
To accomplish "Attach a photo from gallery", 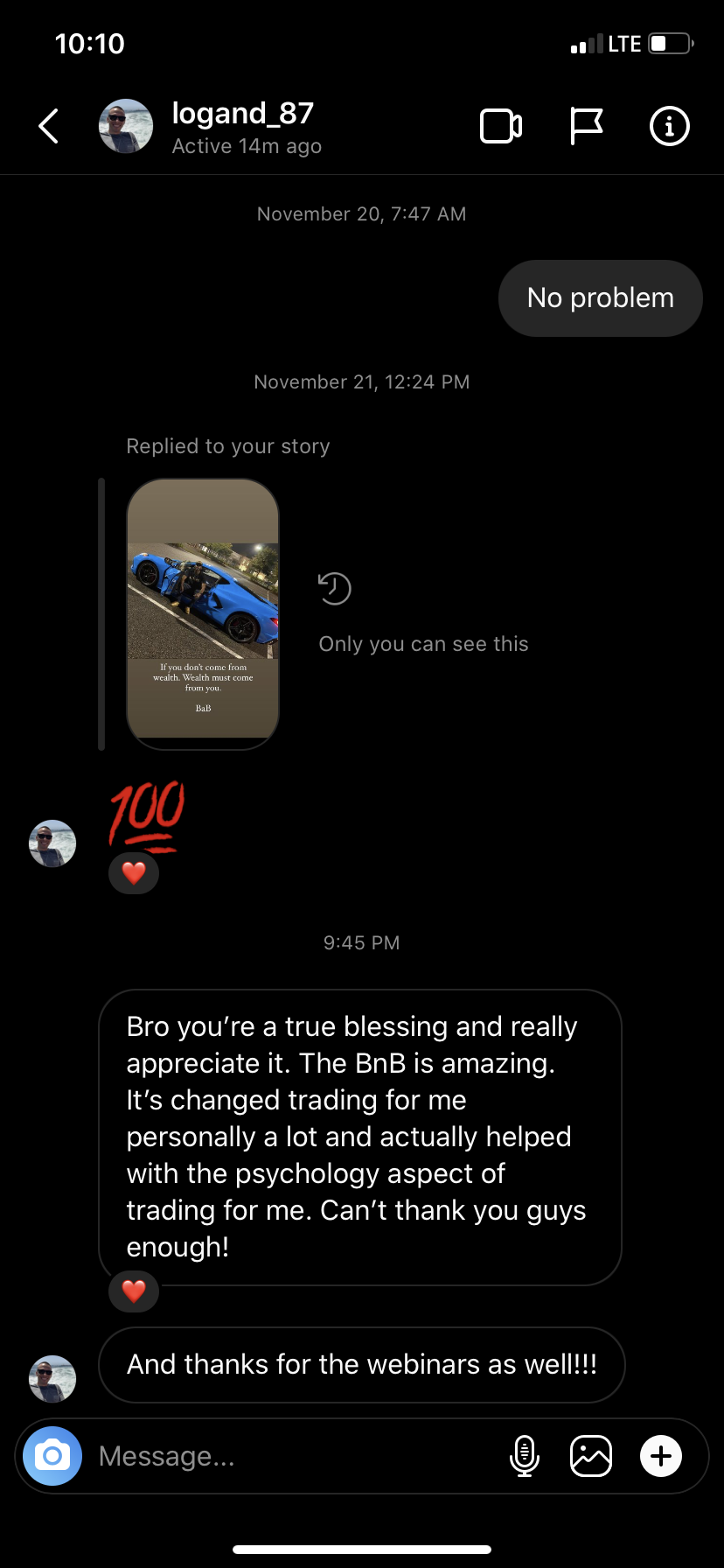I will (591, 1456).
